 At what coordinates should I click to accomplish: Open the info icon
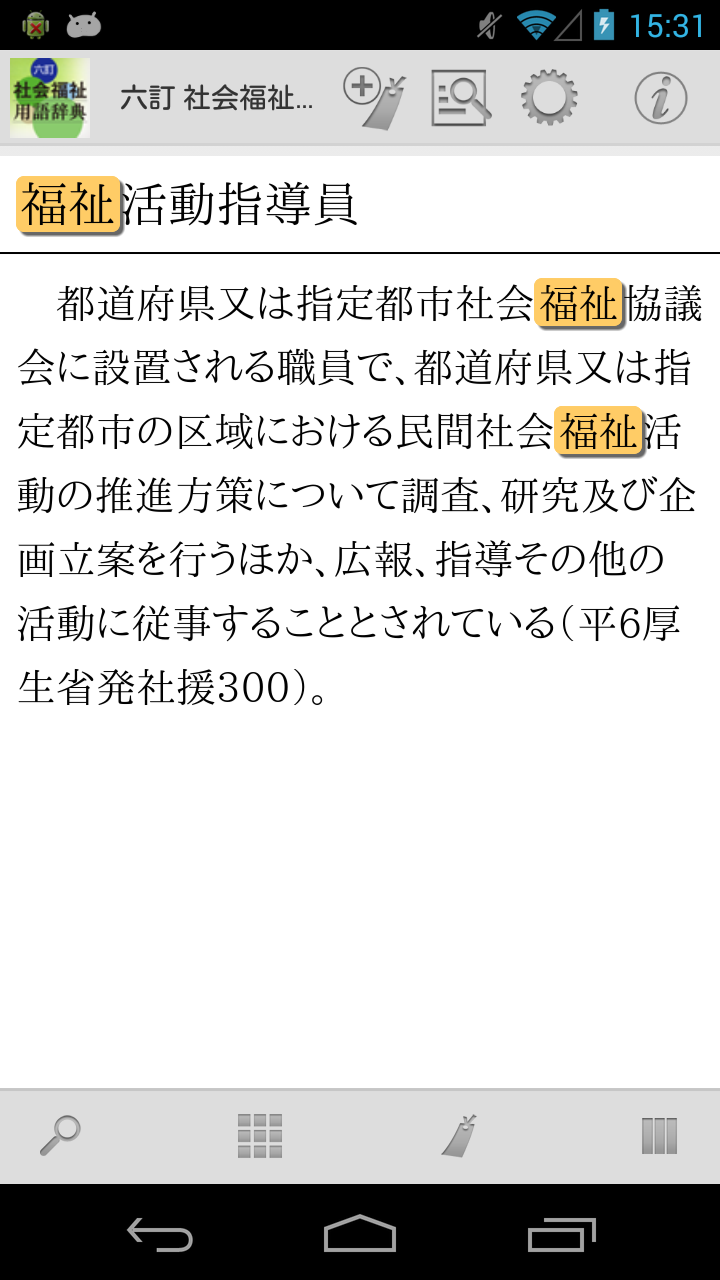pos(660,98)
